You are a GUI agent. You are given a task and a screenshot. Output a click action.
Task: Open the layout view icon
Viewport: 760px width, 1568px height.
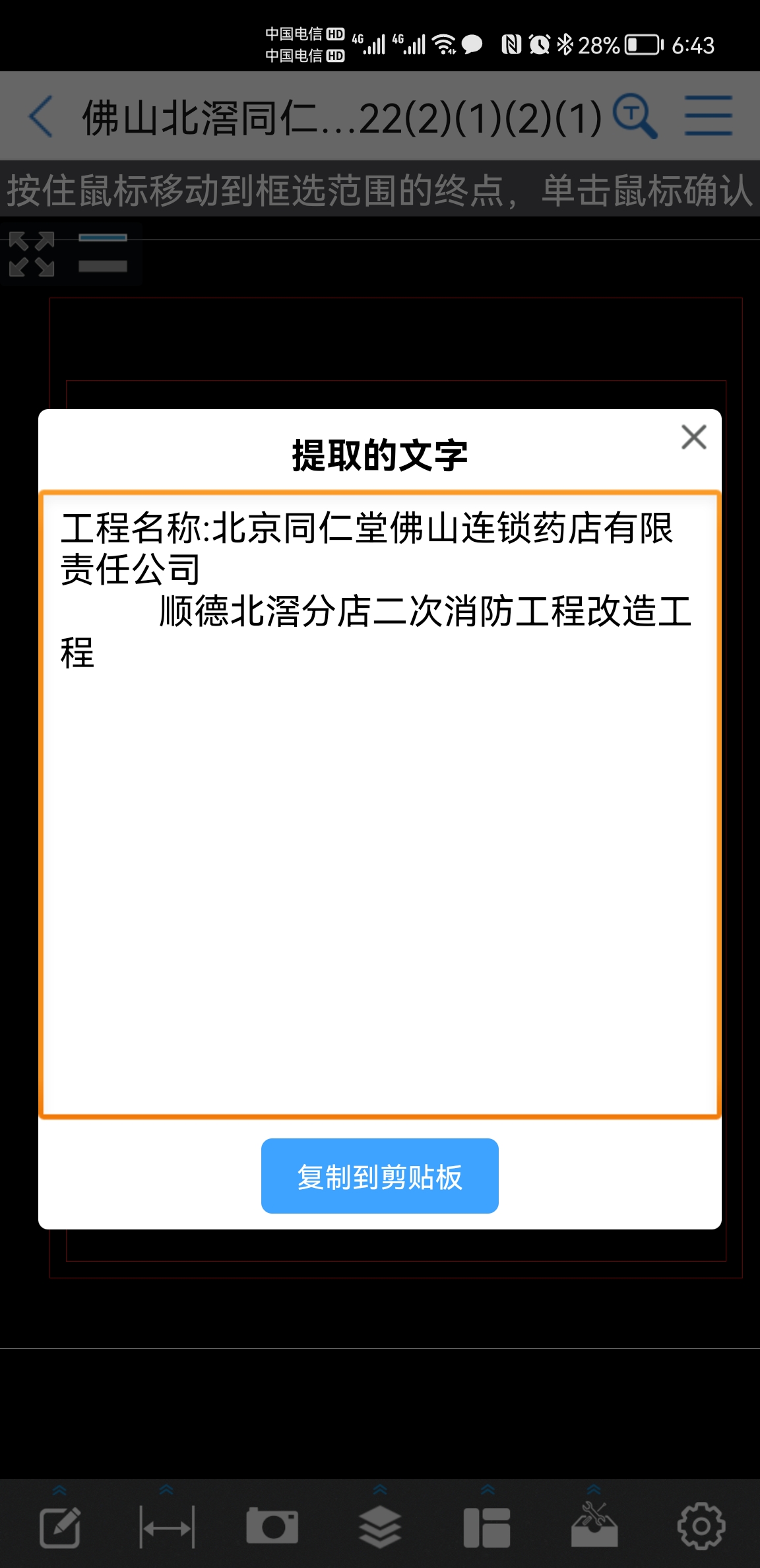tap(487, 1527)
